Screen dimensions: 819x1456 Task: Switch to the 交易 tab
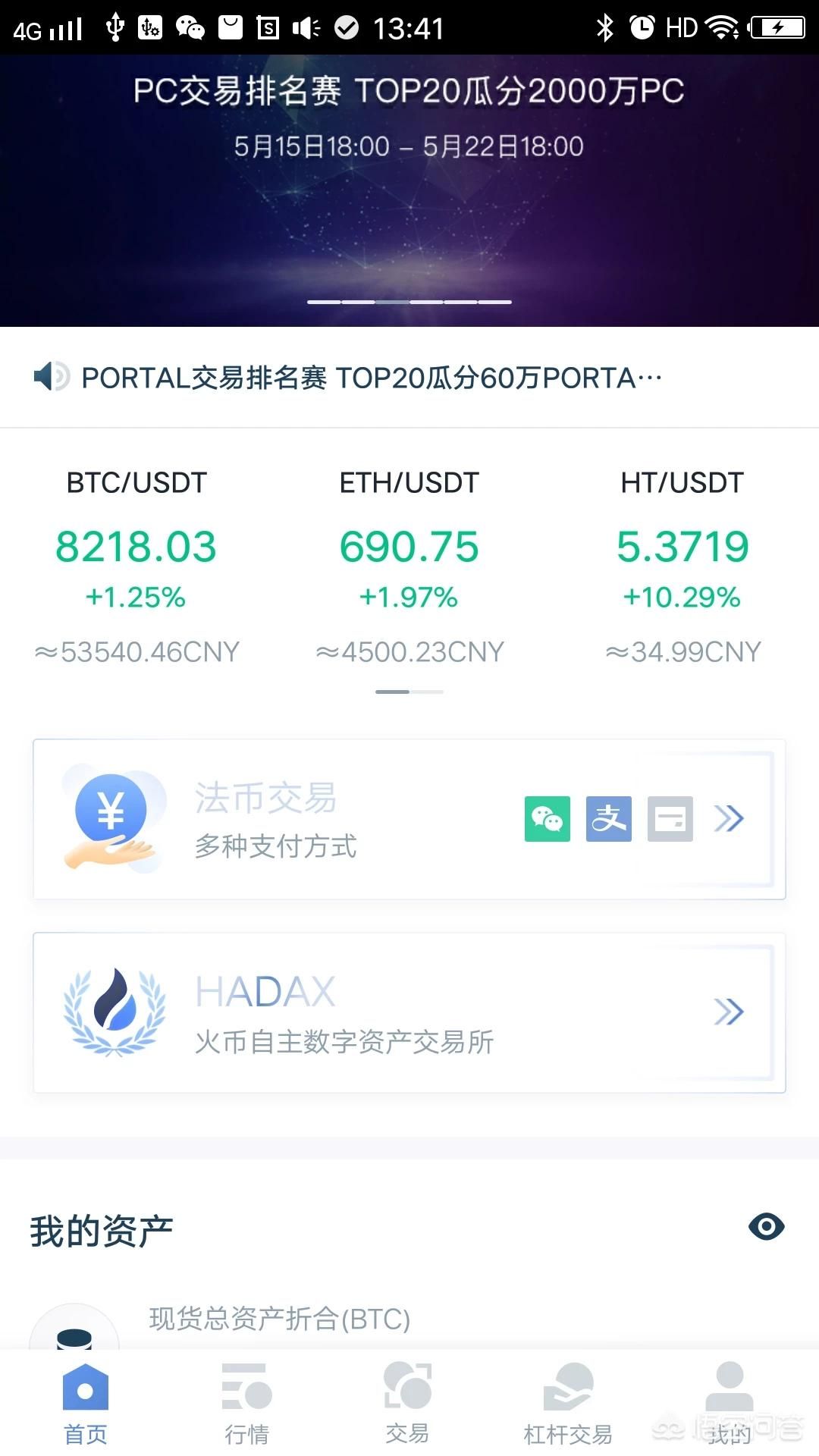pos(408,1403)
